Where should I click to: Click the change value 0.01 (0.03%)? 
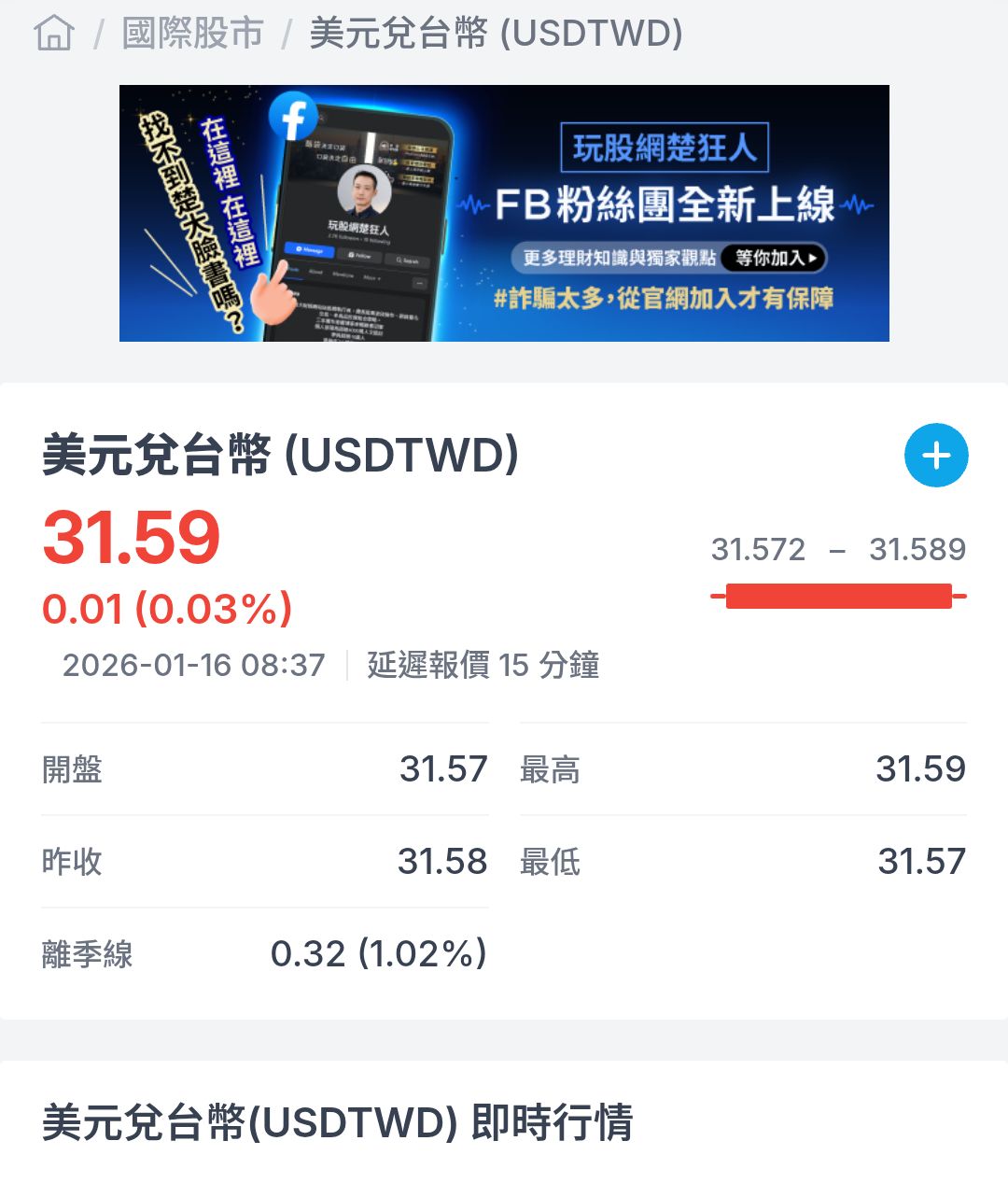tap(168, 608)
